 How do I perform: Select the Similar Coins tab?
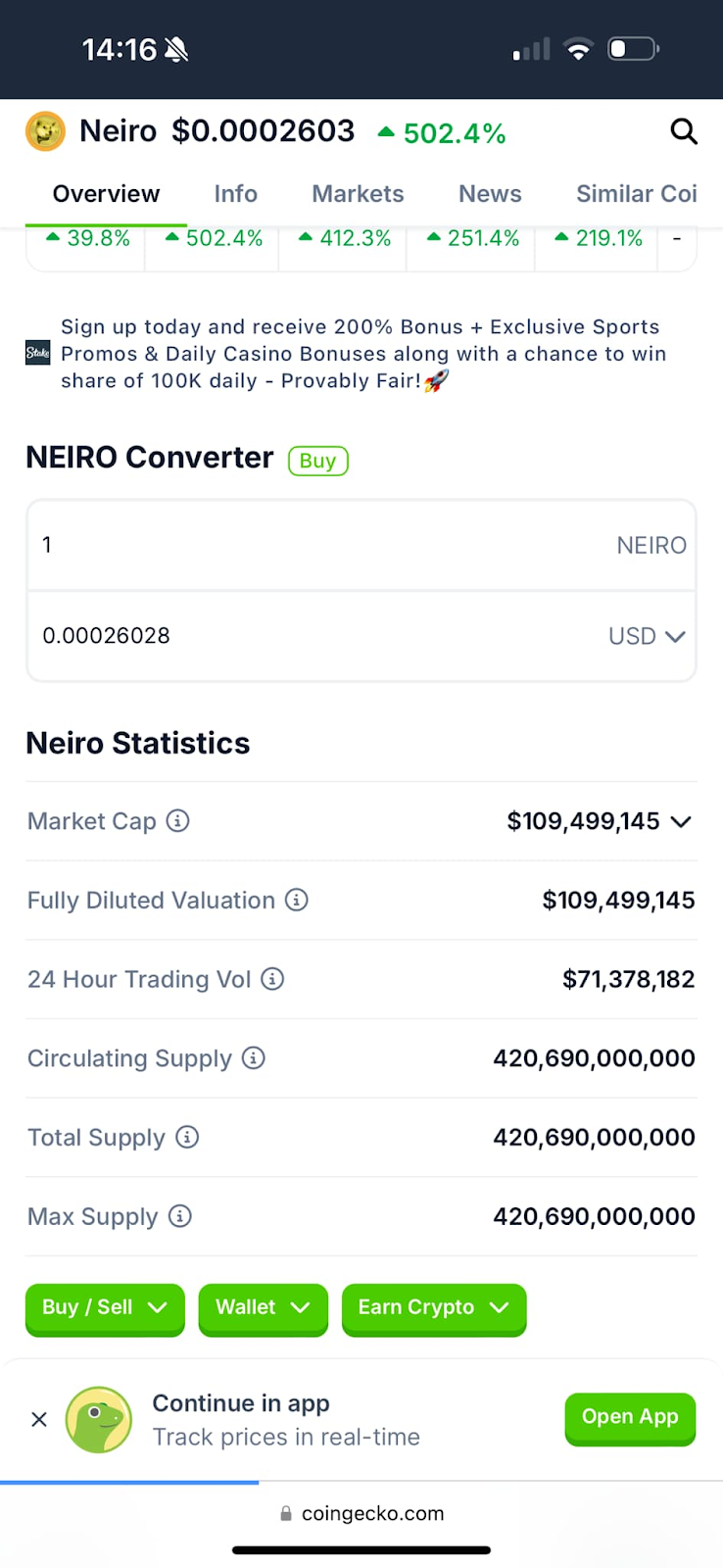click(637, 194)
